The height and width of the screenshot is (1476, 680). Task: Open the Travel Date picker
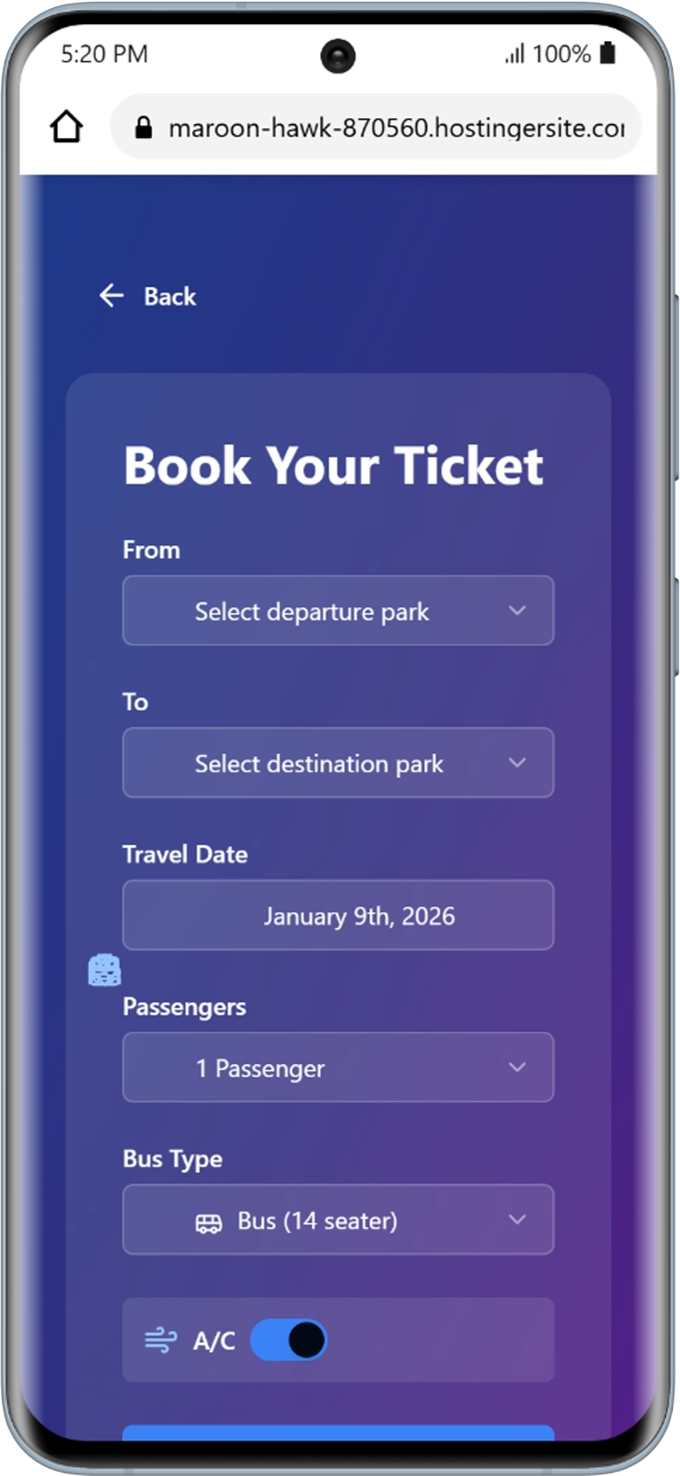coord(338,915)
